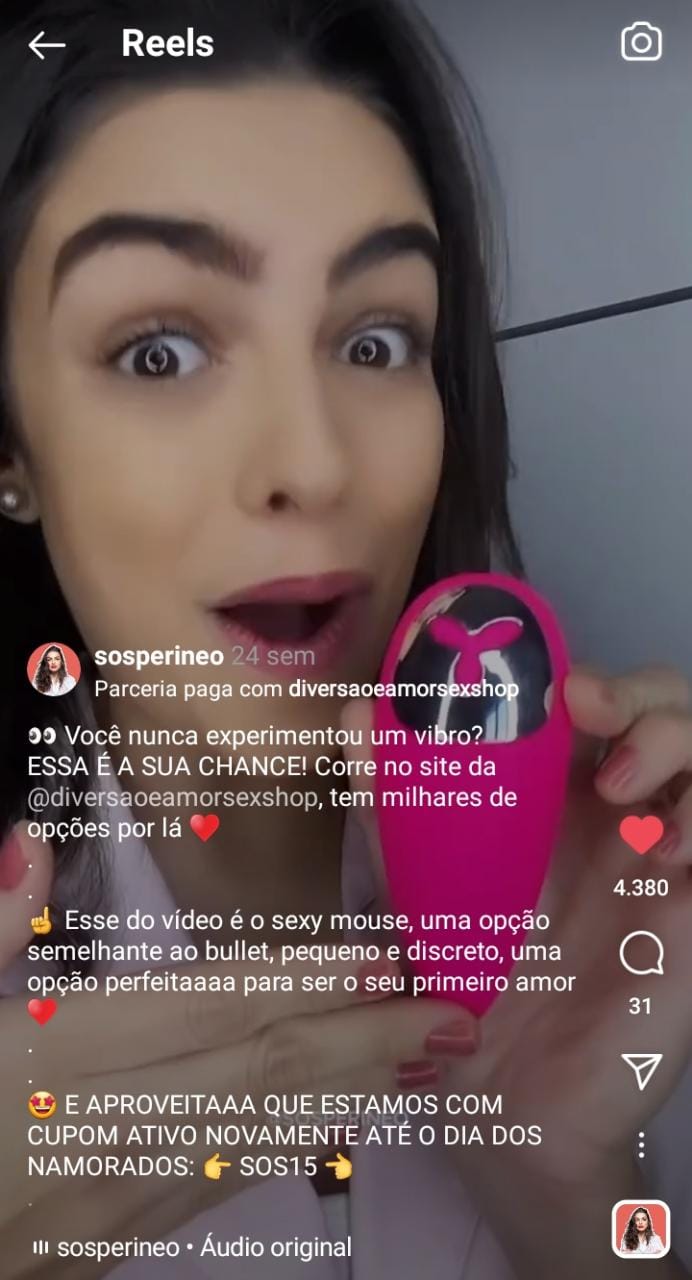Open the camera to create a reel
This screenshot has height=1280, width=692.
(641, 42)
